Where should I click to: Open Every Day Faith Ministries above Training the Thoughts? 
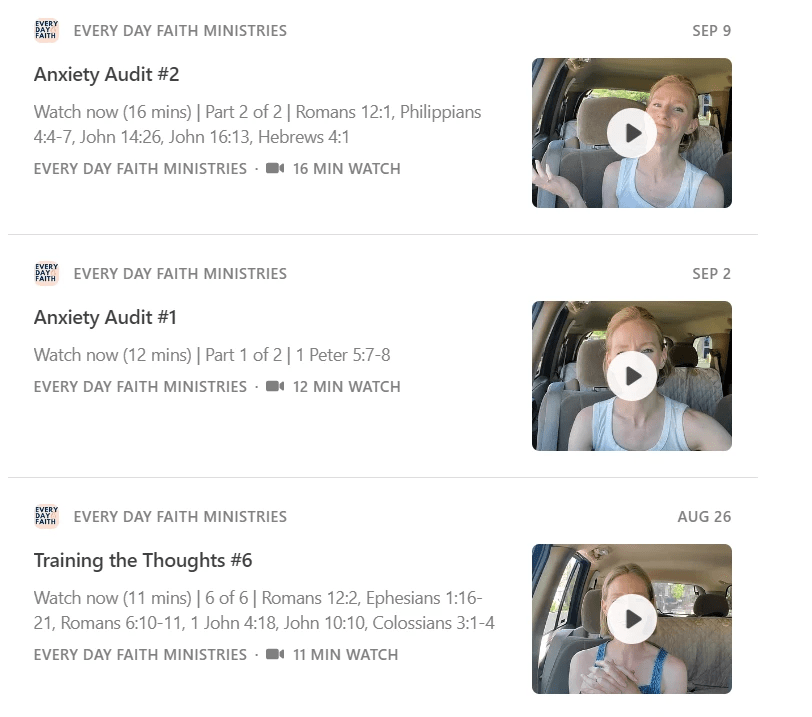(x=180, y=517)
